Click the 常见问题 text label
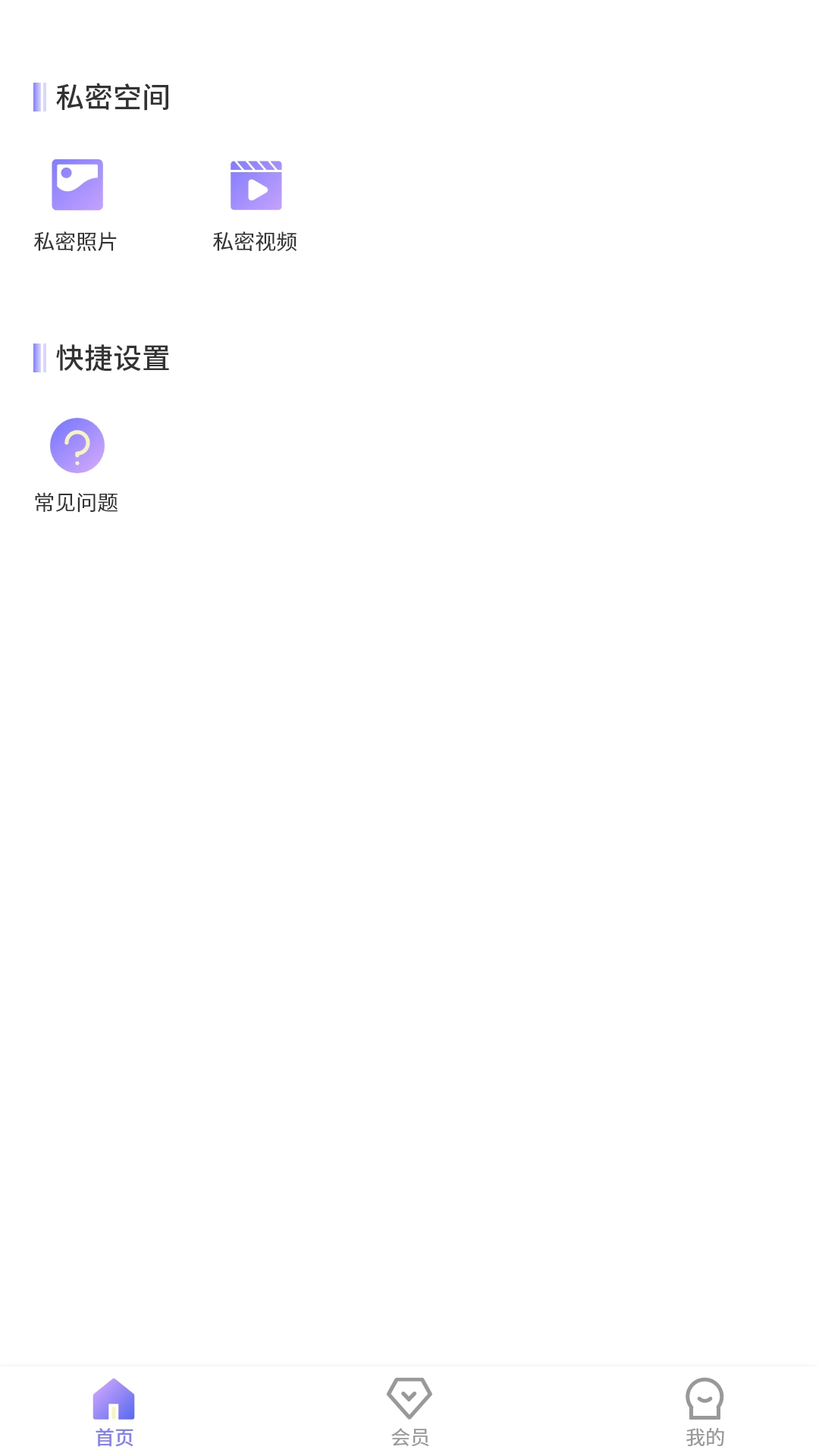The width and height of the screenshot is (819, 1456). click(76, 500)
